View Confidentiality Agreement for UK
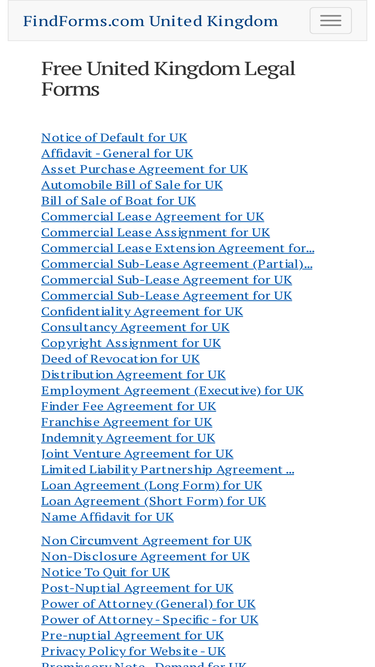 pos(142,311)
